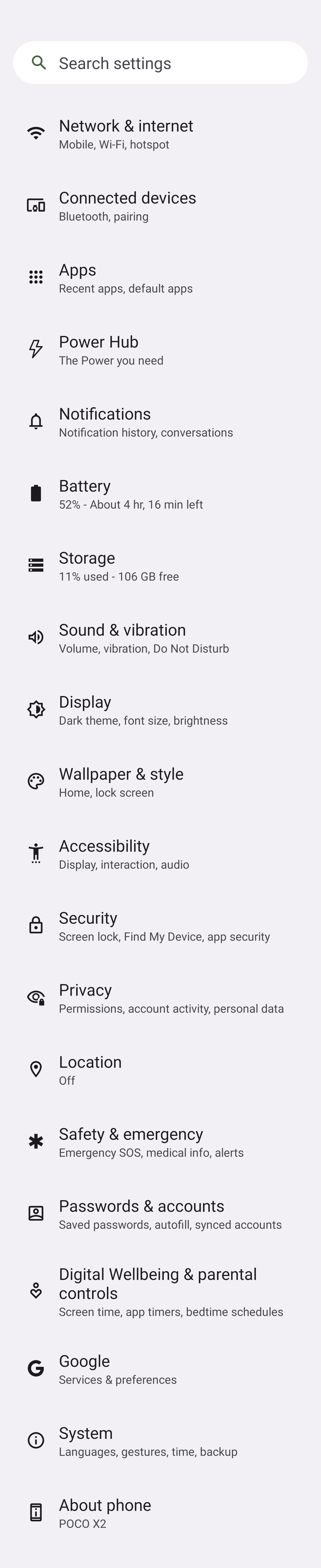The image size is (321, 1568).
Task: Tap the Search settings field
Action: point(160,63)
